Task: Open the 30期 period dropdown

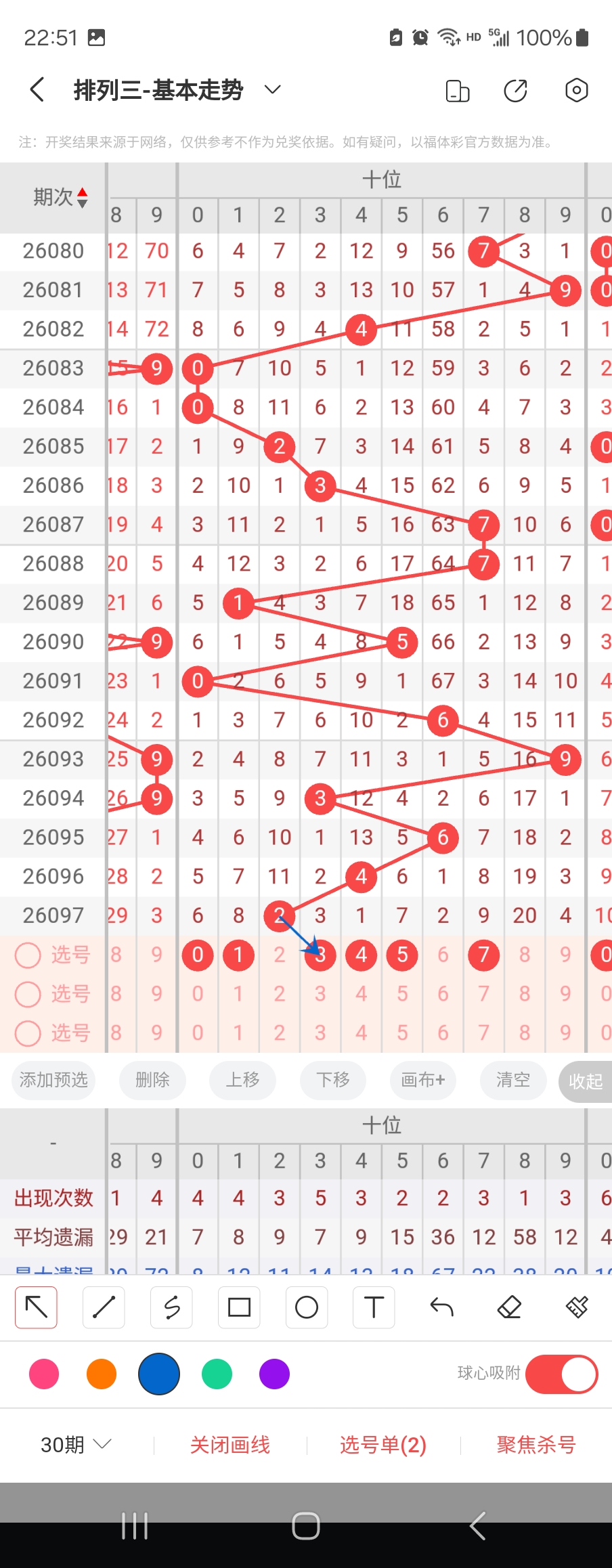Action: (x=75, y=1445)
